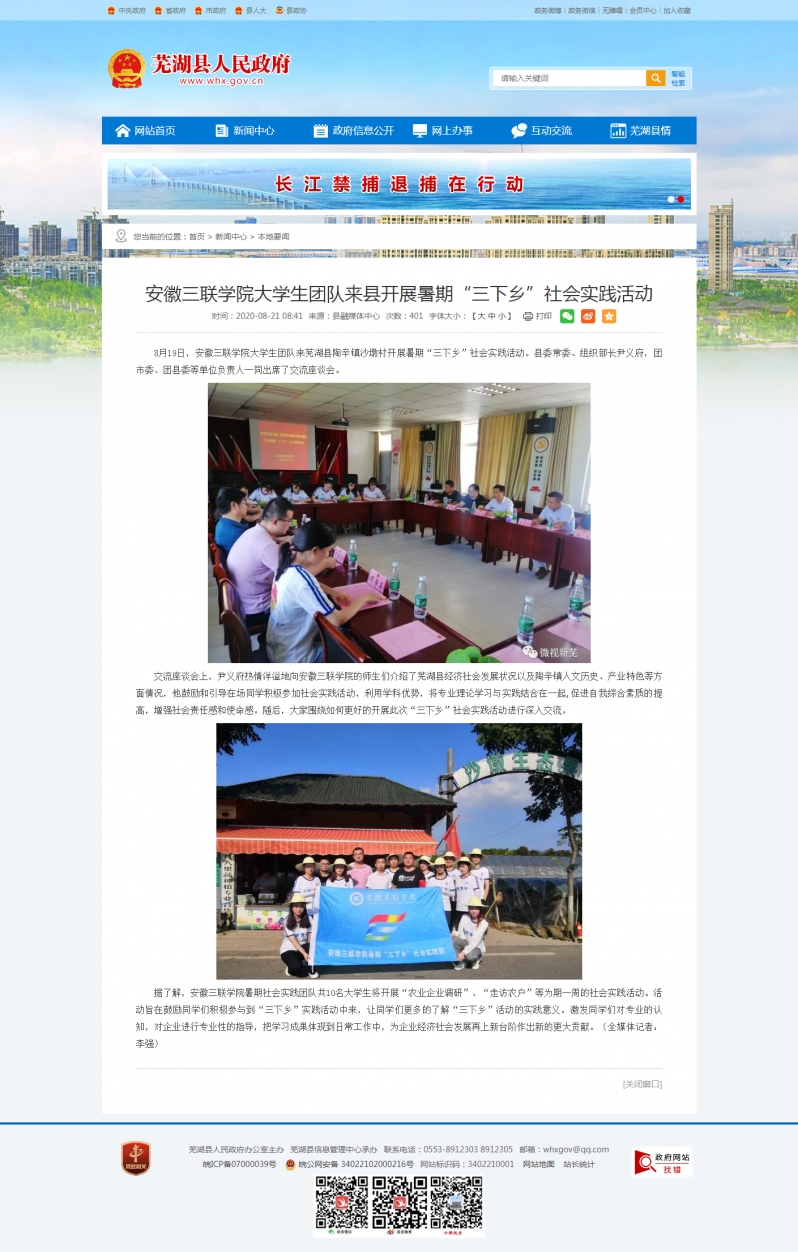Add article to favorites star icon
The image size is (798, 1252).
(x=609, y=316)
